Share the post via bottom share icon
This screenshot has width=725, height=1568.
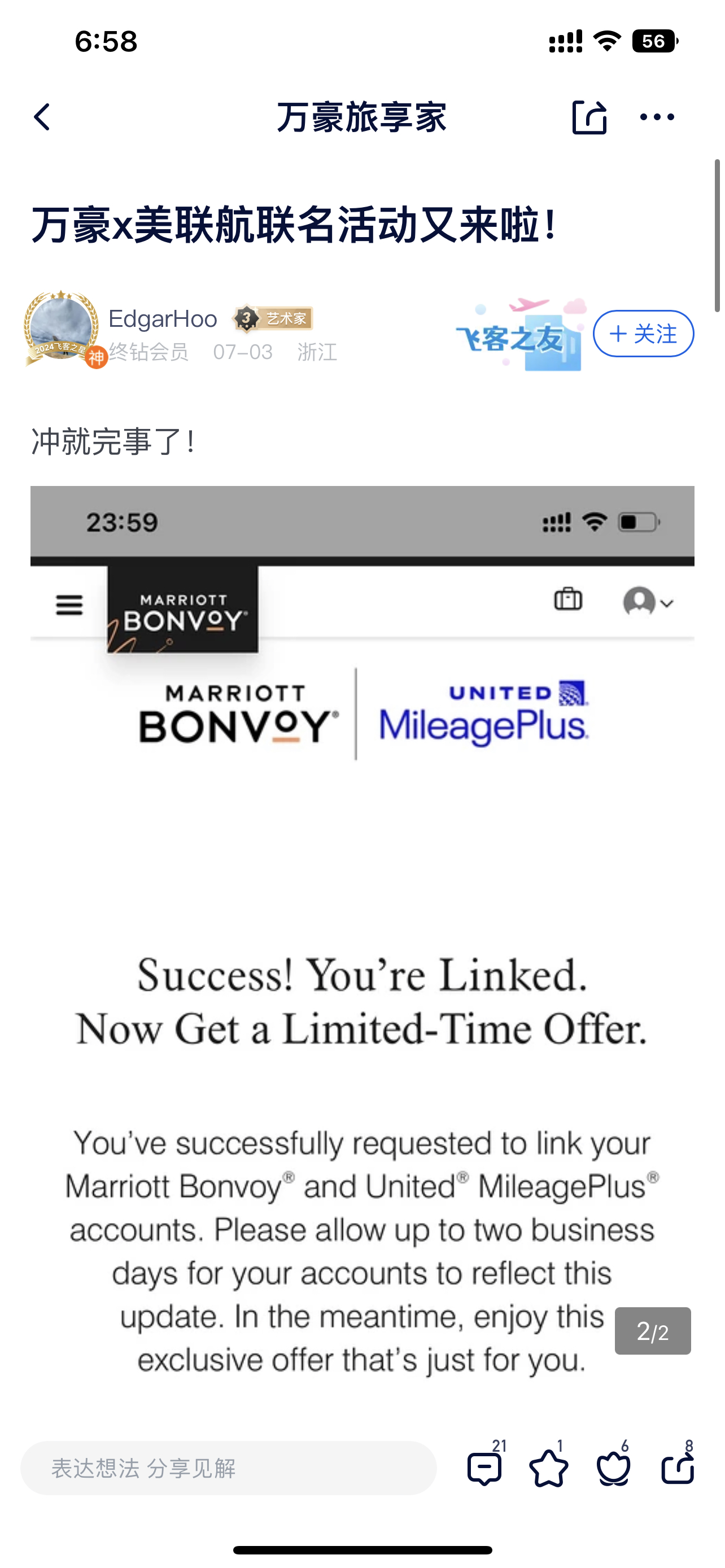point(678,1468)
